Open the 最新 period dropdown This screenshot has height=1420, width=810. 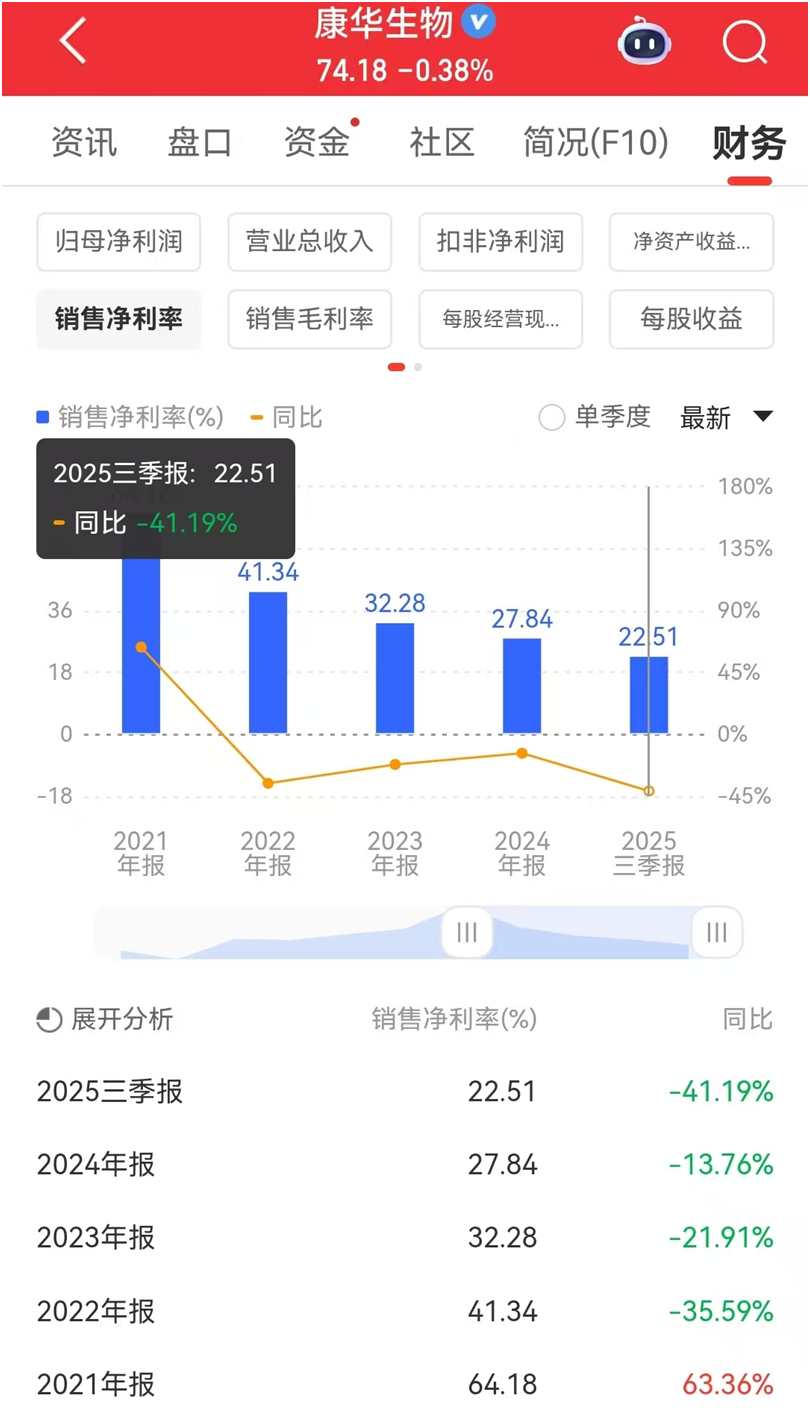727,417
